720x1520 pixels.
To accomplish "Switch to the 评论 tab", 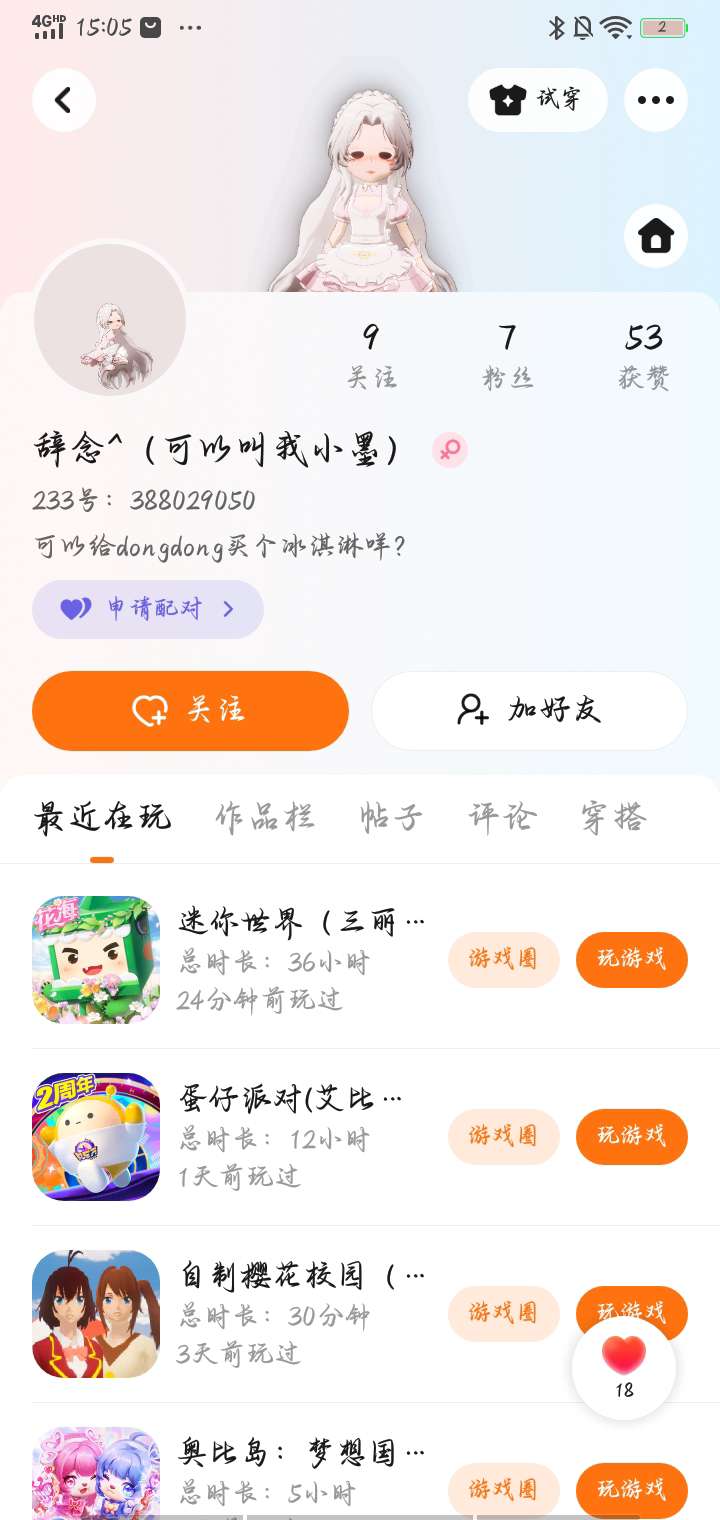I will [x=503, y=818].
